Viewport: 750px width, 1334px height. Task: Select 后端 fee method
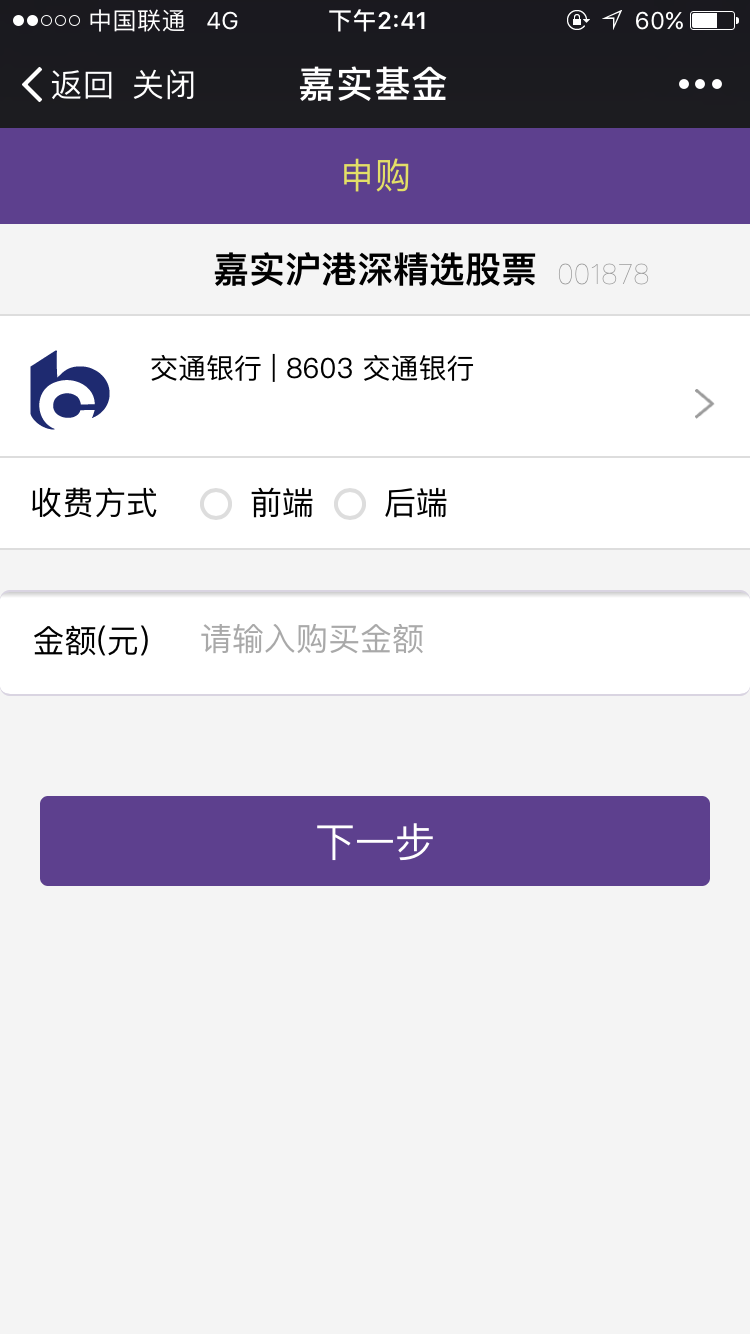click(x=350, y=504)
